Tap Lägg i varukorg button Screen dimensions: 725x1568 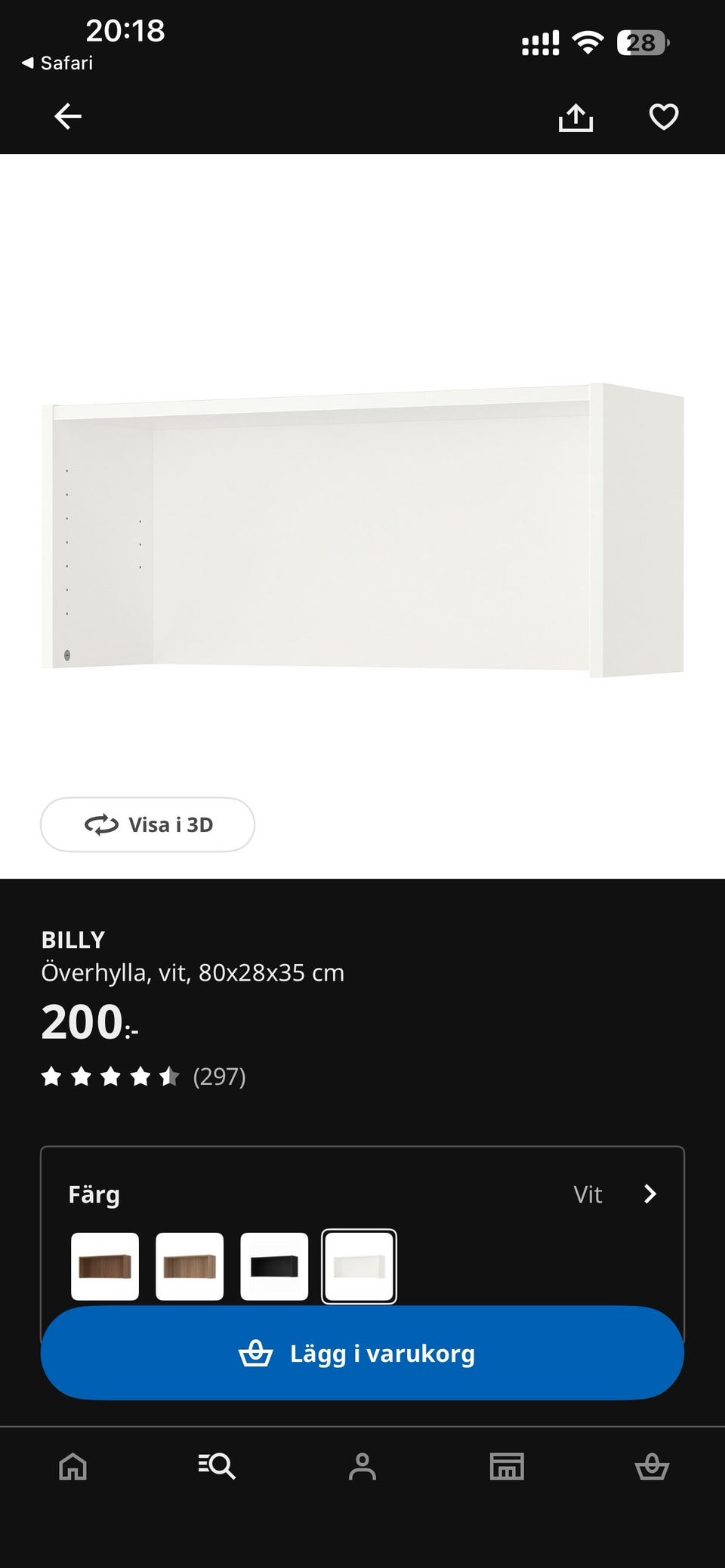[x=362, y=1353]
